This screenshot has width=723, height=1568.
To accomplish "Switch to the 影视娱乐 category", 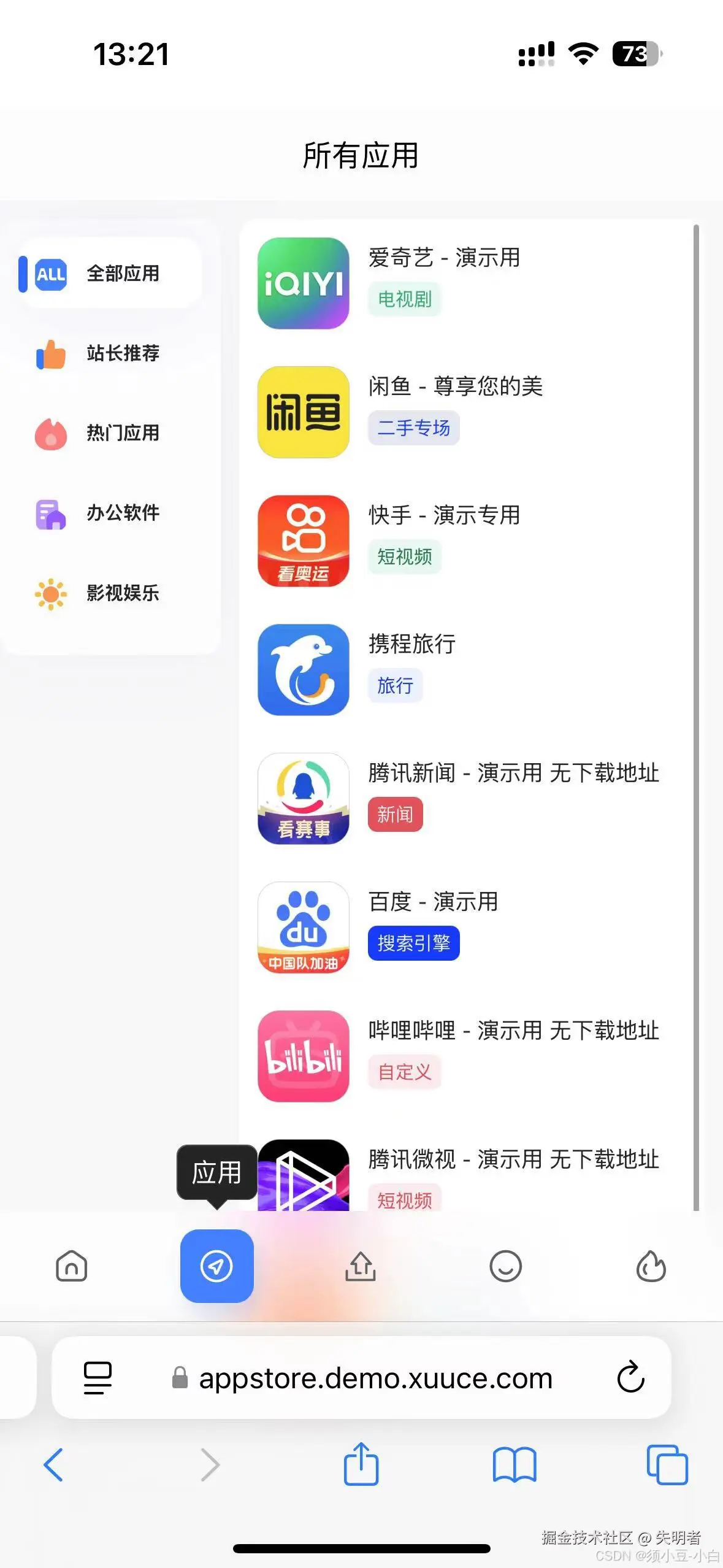I will [110, 593].
